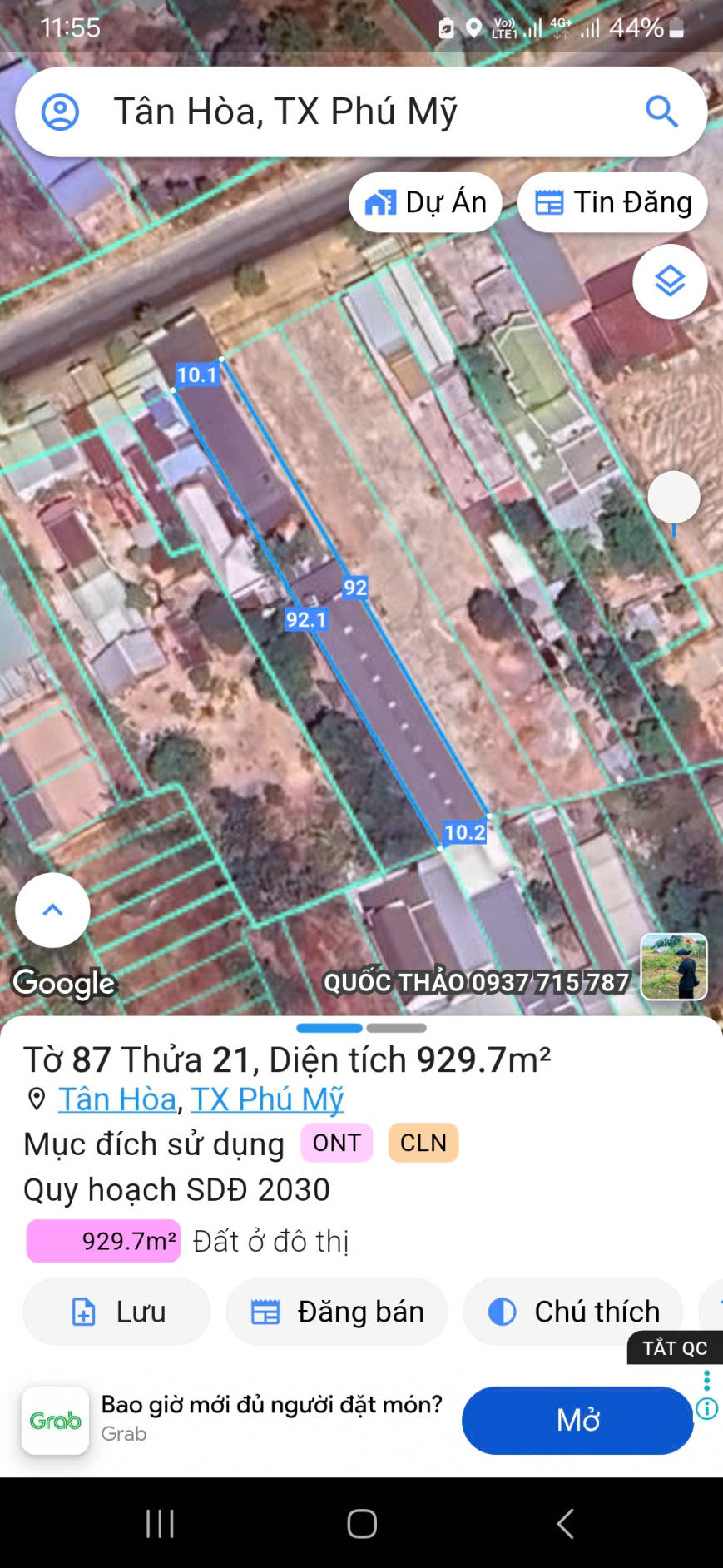723x1568 pixels.
Task: Dismiss the ad with TẮT QC toggle
Action: [x=674, y=1348]
